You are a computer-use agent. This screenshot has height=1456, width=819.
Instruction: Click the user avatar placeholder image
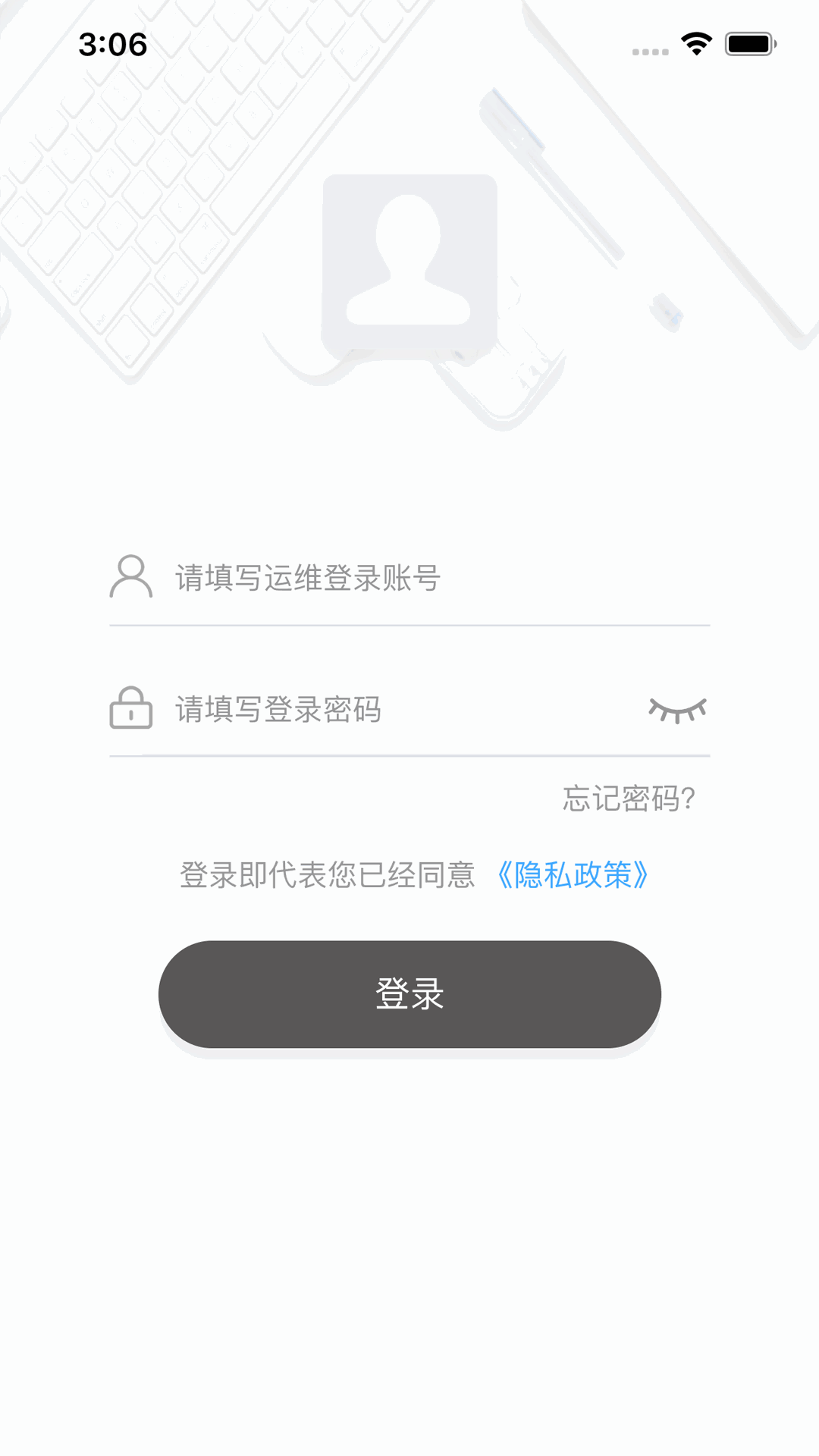click(409, 262)
